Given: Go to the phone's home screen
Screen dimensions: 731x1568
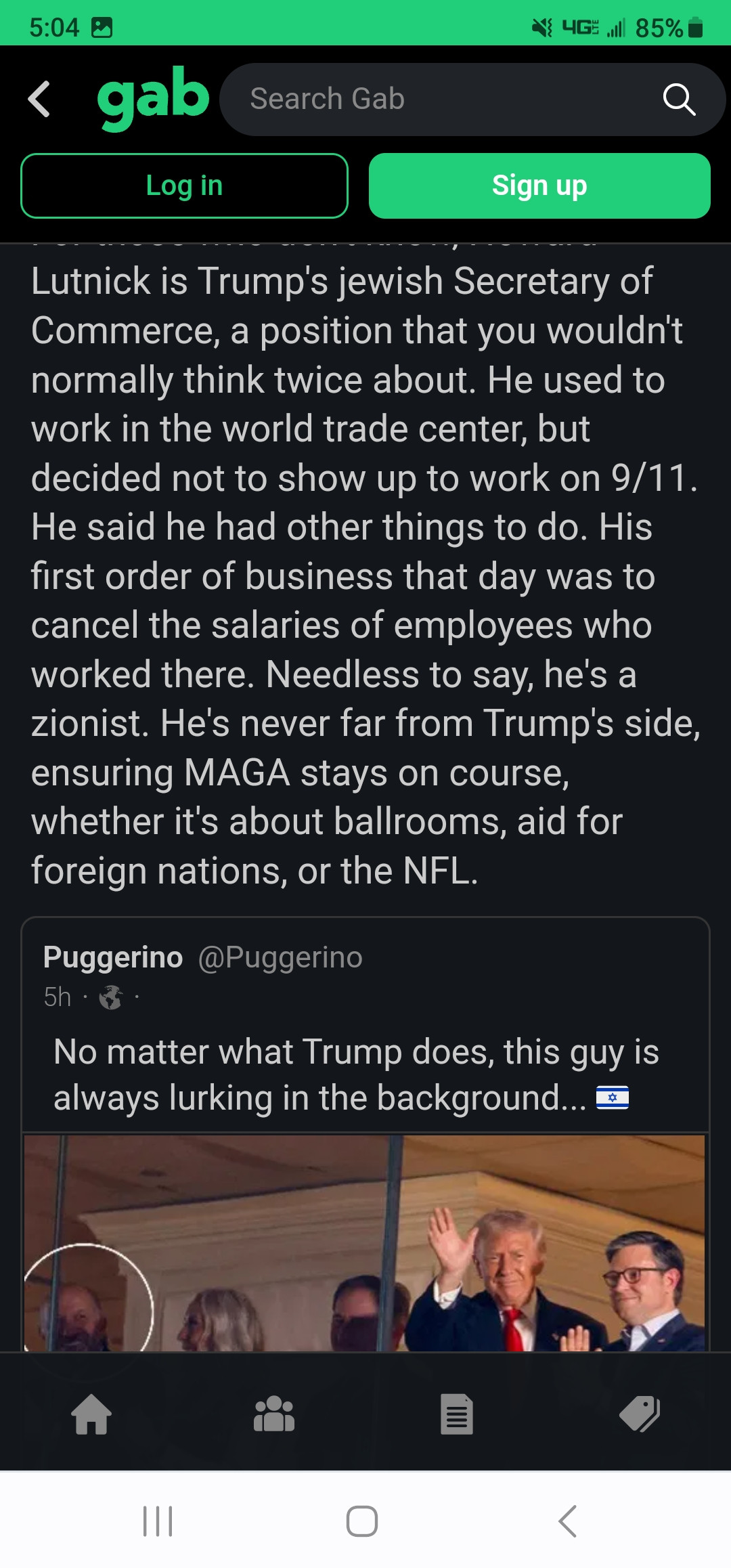Looking at the screenshot, I should pos(362,1521).
